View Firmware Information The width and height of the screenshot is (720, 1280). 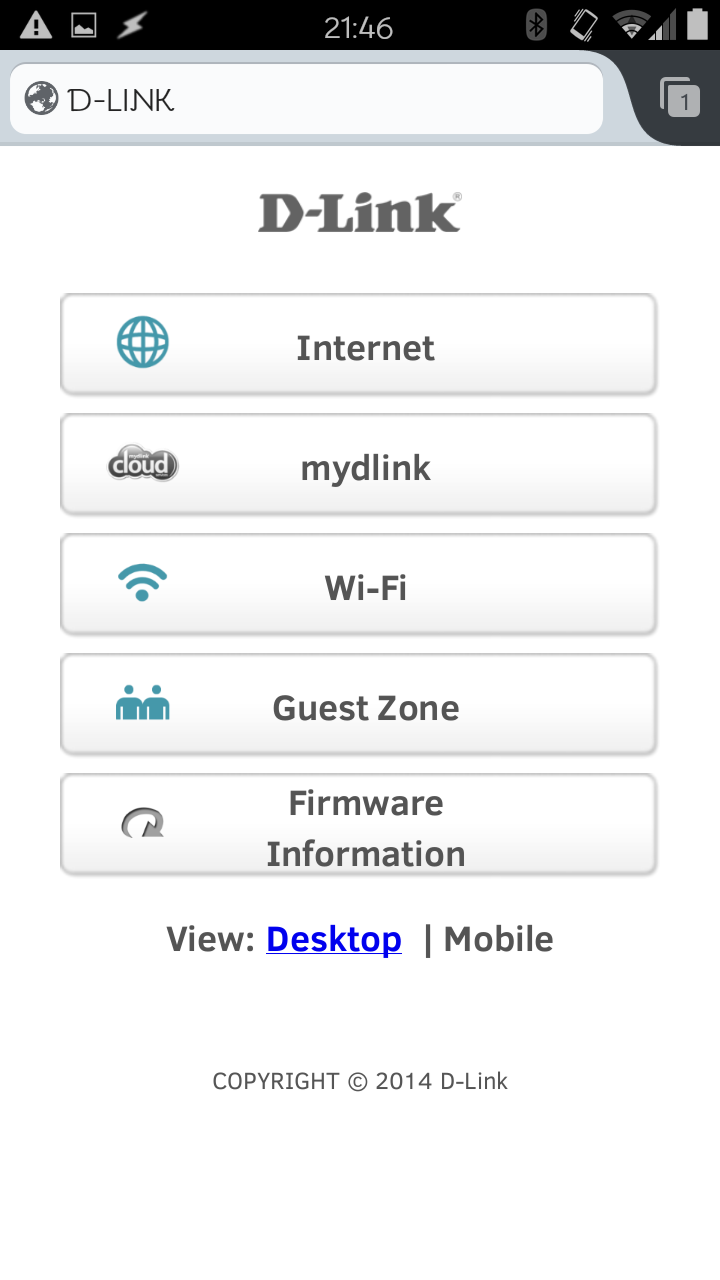point(358,826)
